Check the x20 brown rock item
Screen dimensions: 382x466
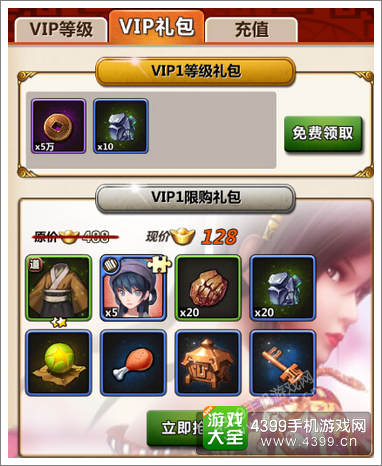[x=208, y=288]
